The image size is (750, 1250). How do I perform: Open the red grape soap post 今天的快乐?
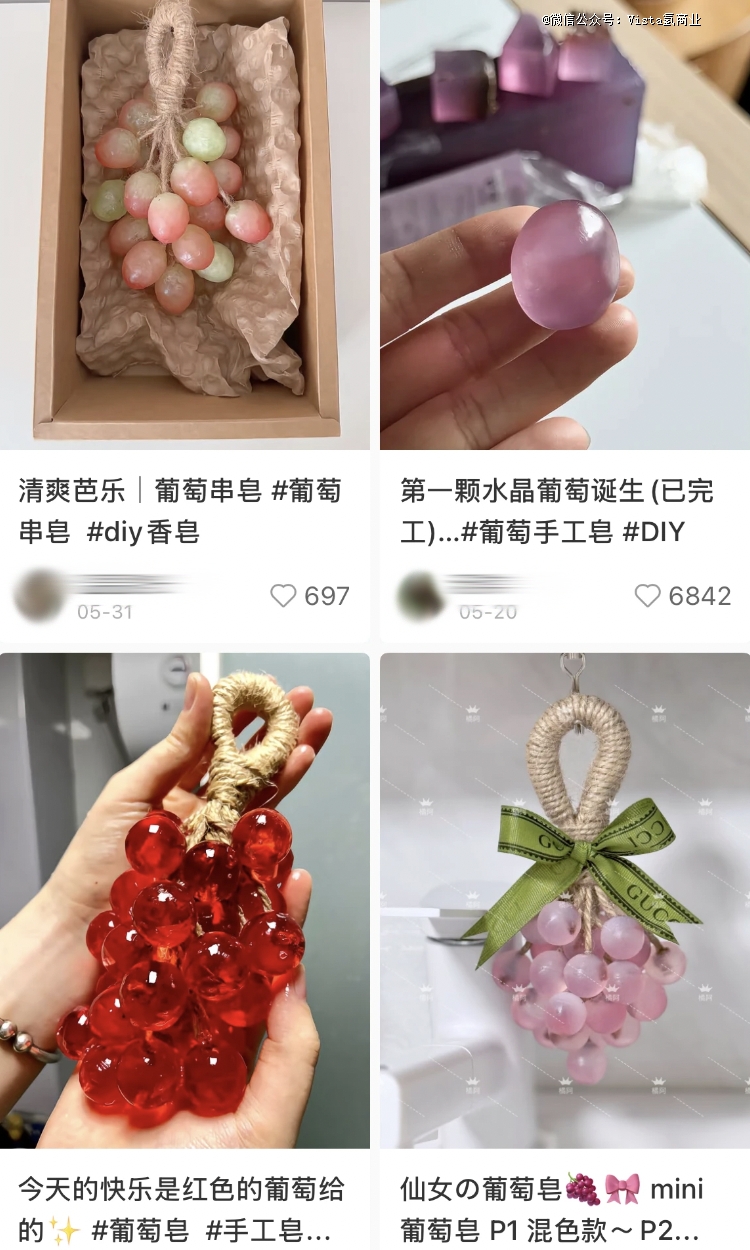click(184, 900)
